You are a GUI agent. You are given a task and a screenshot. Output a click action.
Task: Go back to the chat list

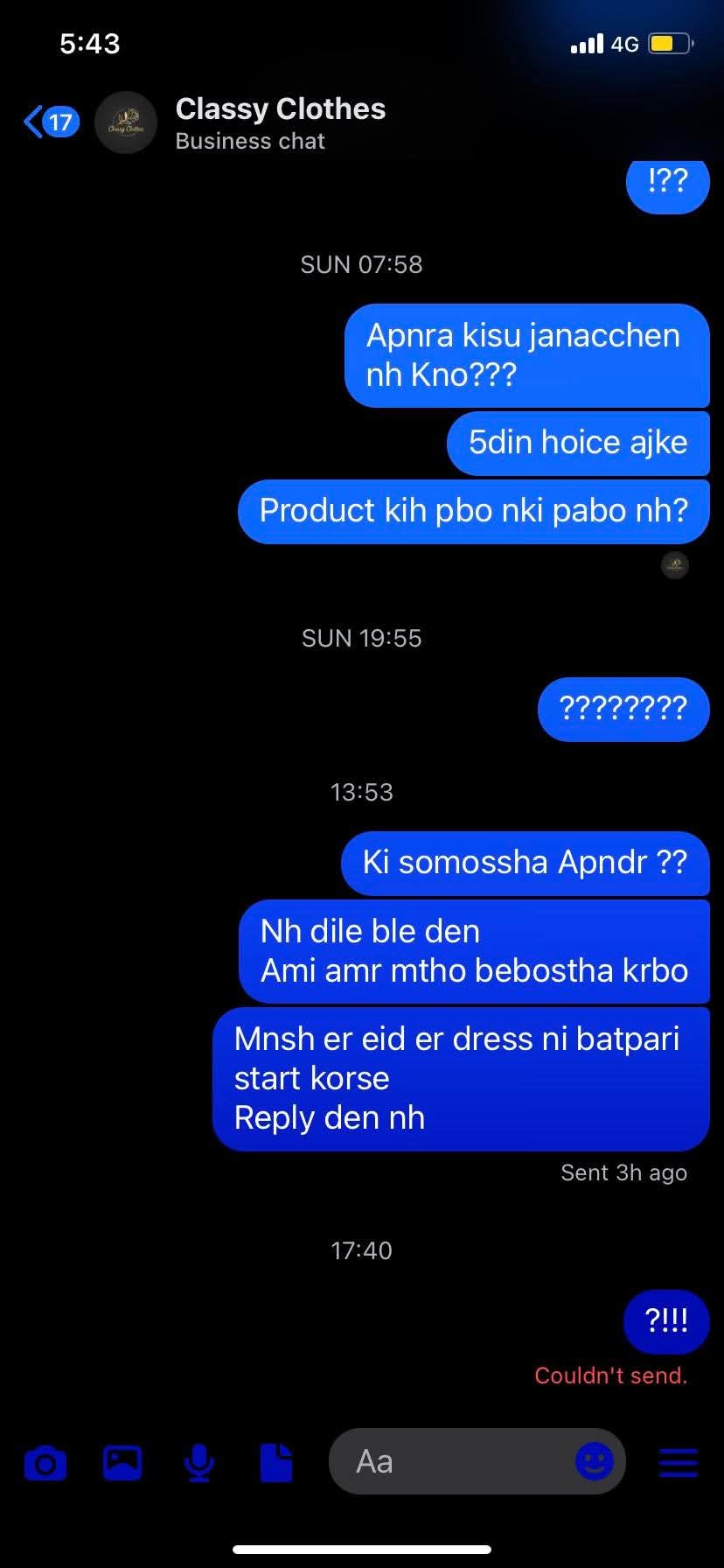[x=51, y=122]
